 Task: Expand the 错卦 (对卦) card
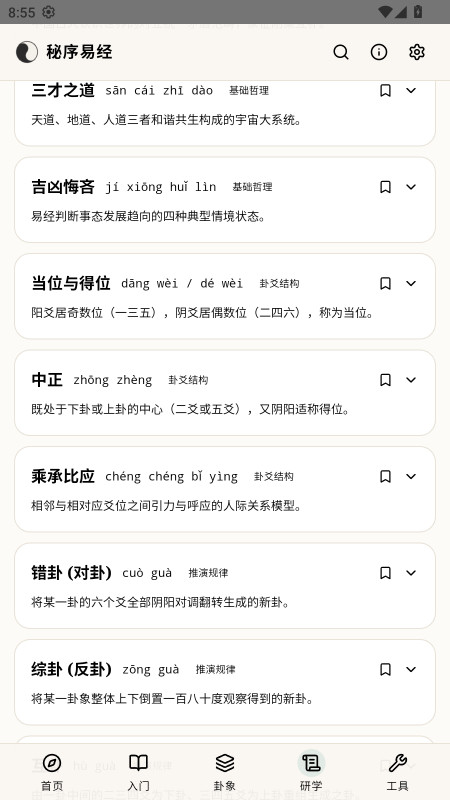pyautogui.click(x=411, y=572)
